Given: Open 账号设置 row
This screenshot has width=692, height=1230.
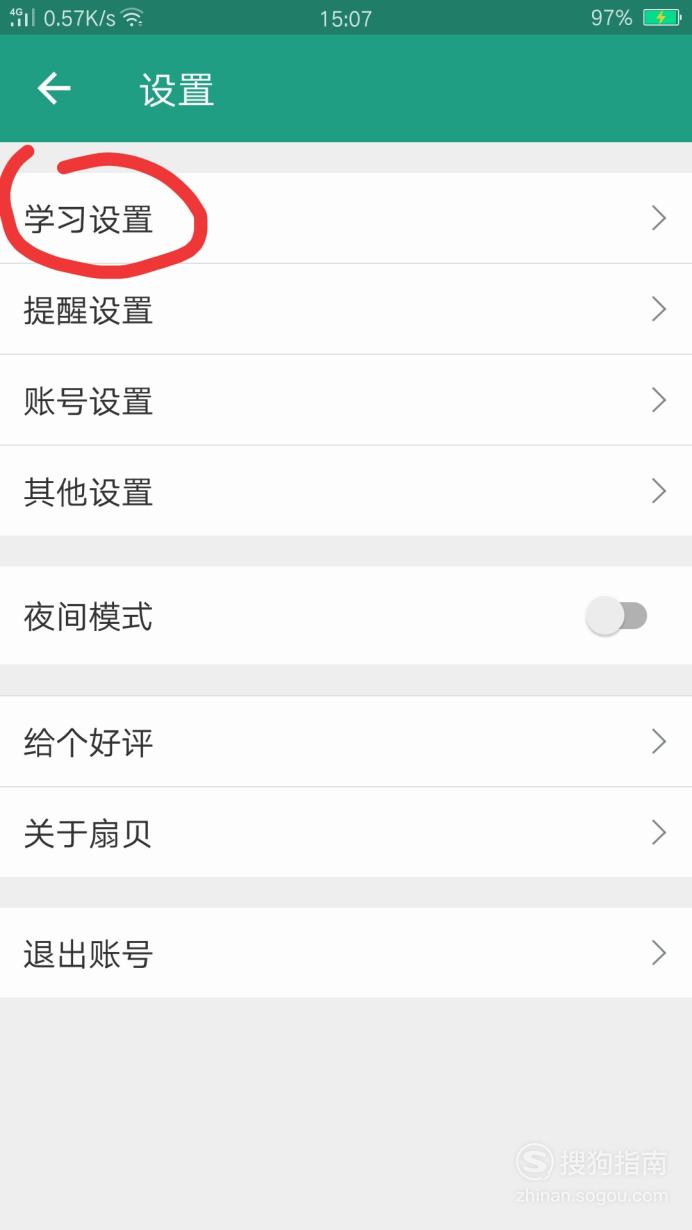Looking at the screenshot, I should point(346,400).
